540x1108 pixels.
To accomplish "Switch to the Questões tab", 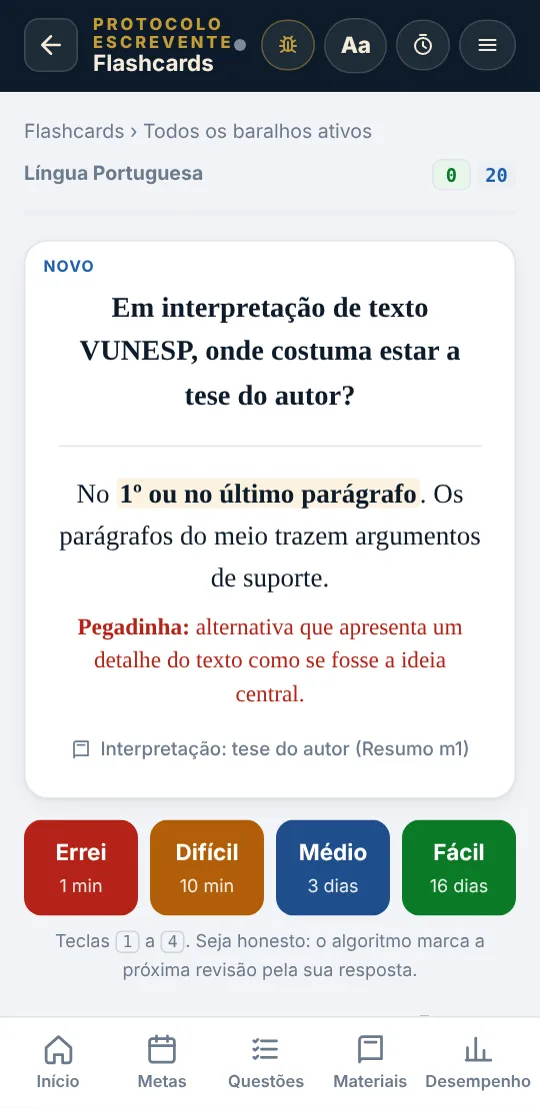I will tap(266, 1062).
